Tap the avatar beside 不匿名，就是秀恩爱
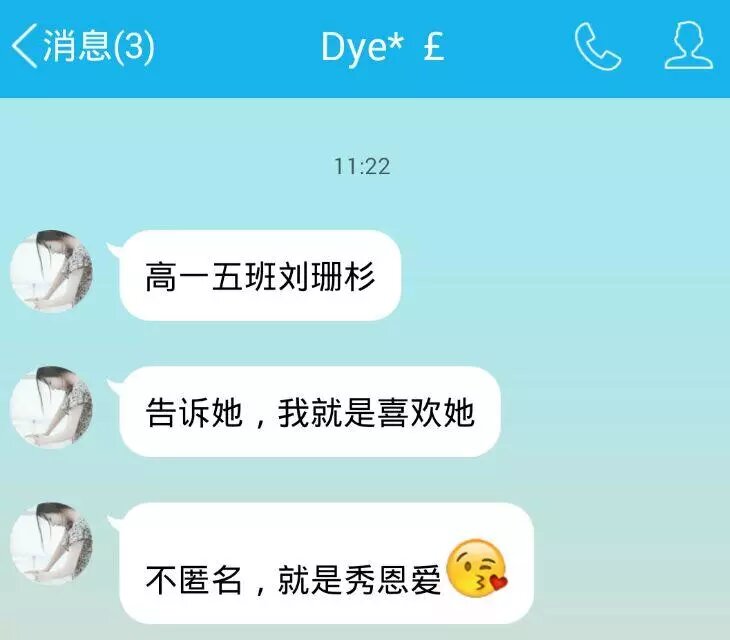 pyautogui.click(x=51, y=543)
